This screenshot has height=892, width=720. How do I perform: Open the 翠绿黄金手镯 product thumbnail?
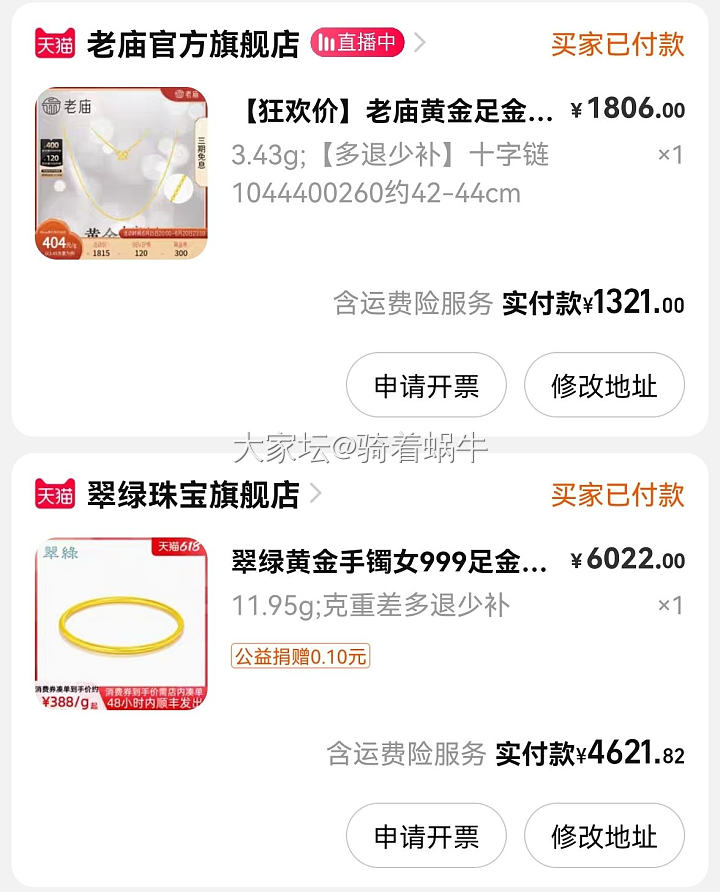coord(122,623)
